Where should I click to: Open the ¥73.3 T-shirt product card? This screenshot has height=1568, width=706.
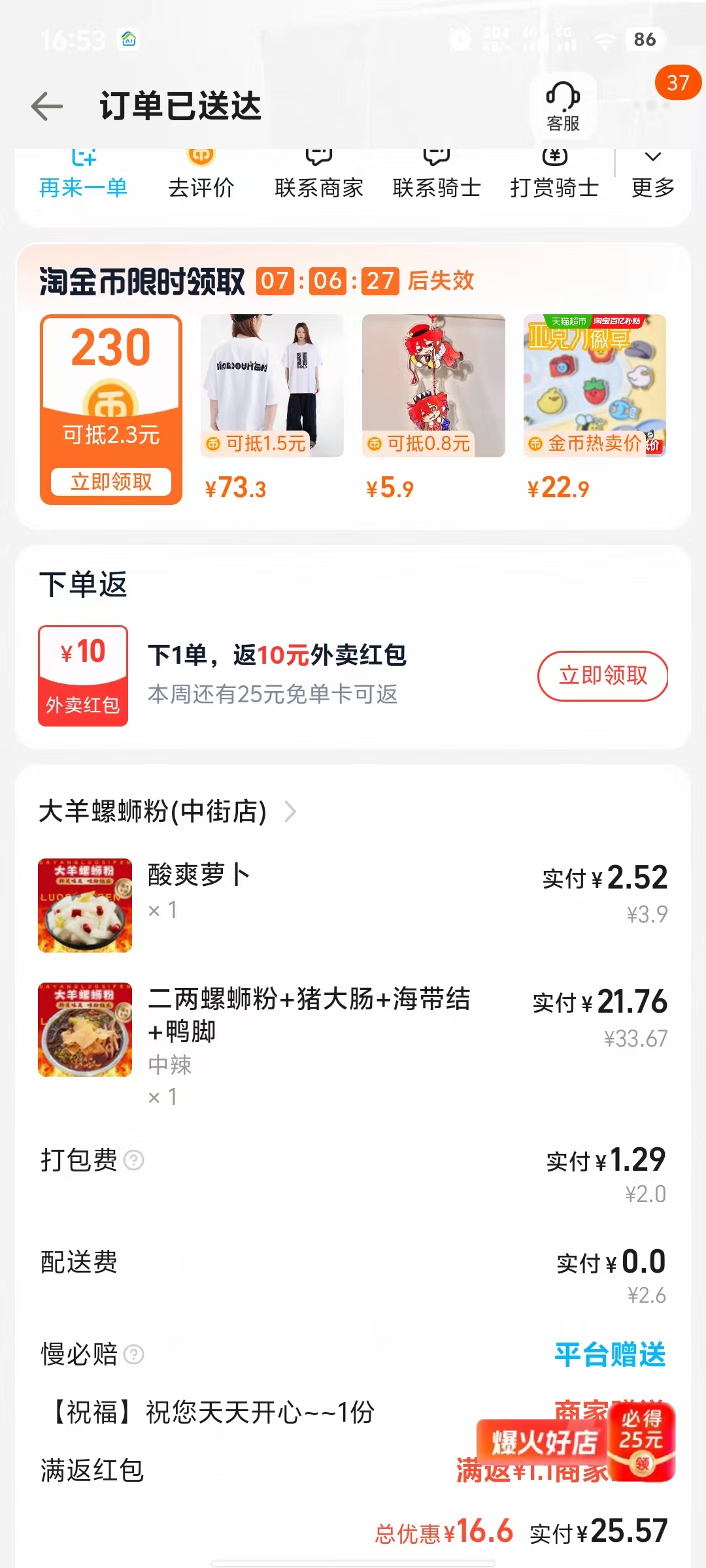[272, 405]
